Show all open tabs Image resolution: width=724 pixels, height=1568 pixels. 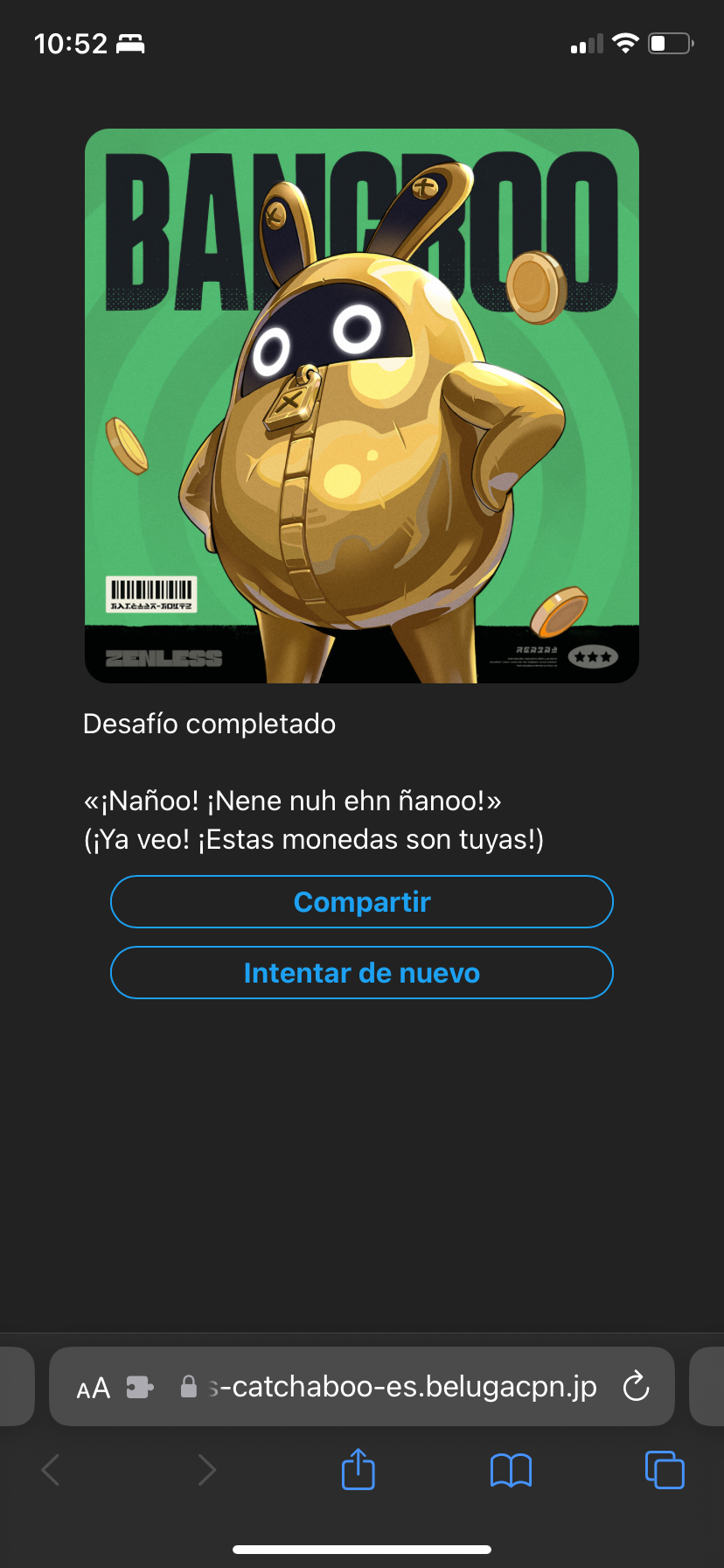pos(665,1469)
